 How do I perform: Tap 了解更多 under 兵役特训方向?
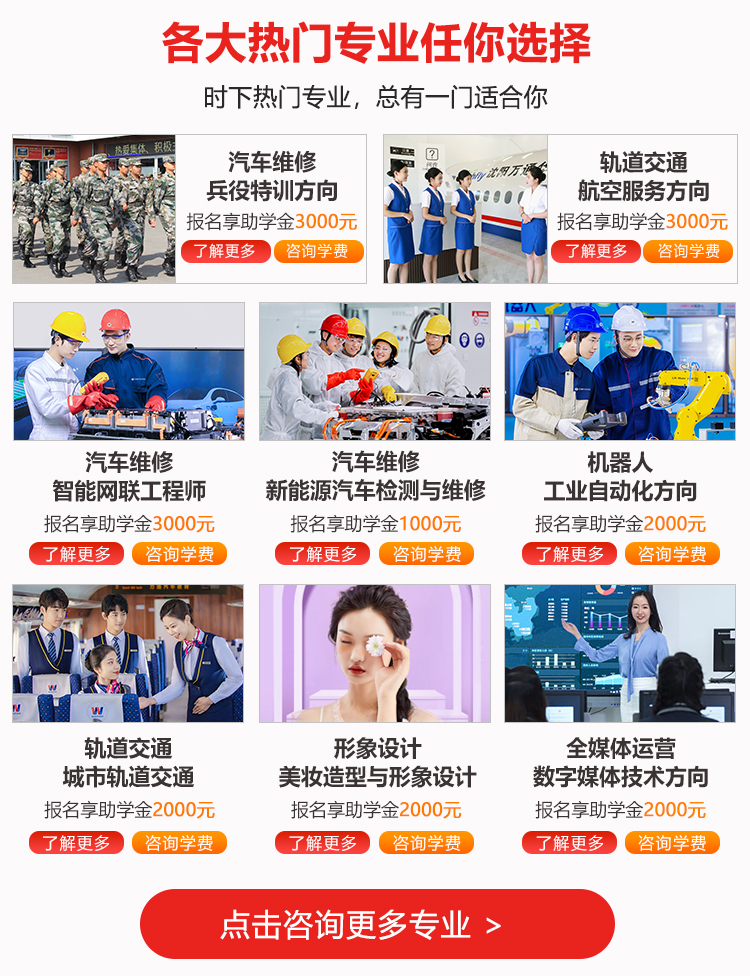225,252
